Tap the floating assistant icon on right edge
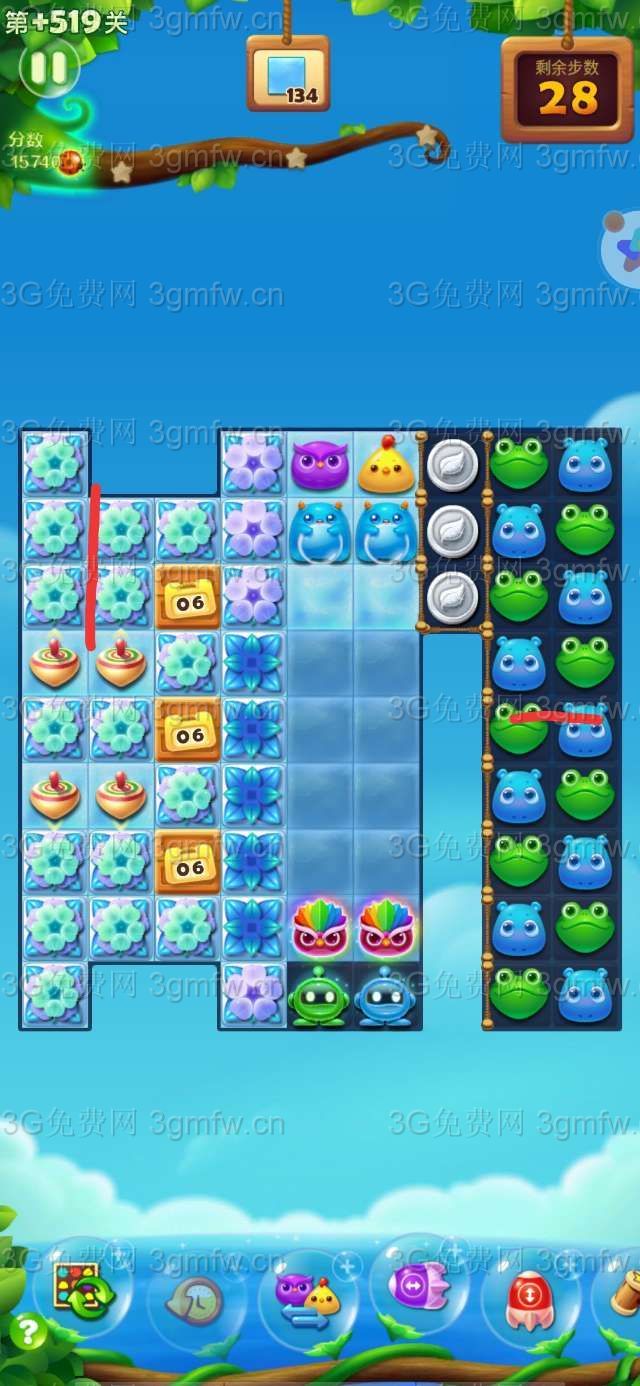 pyautogui.click(x=624, y=247)
